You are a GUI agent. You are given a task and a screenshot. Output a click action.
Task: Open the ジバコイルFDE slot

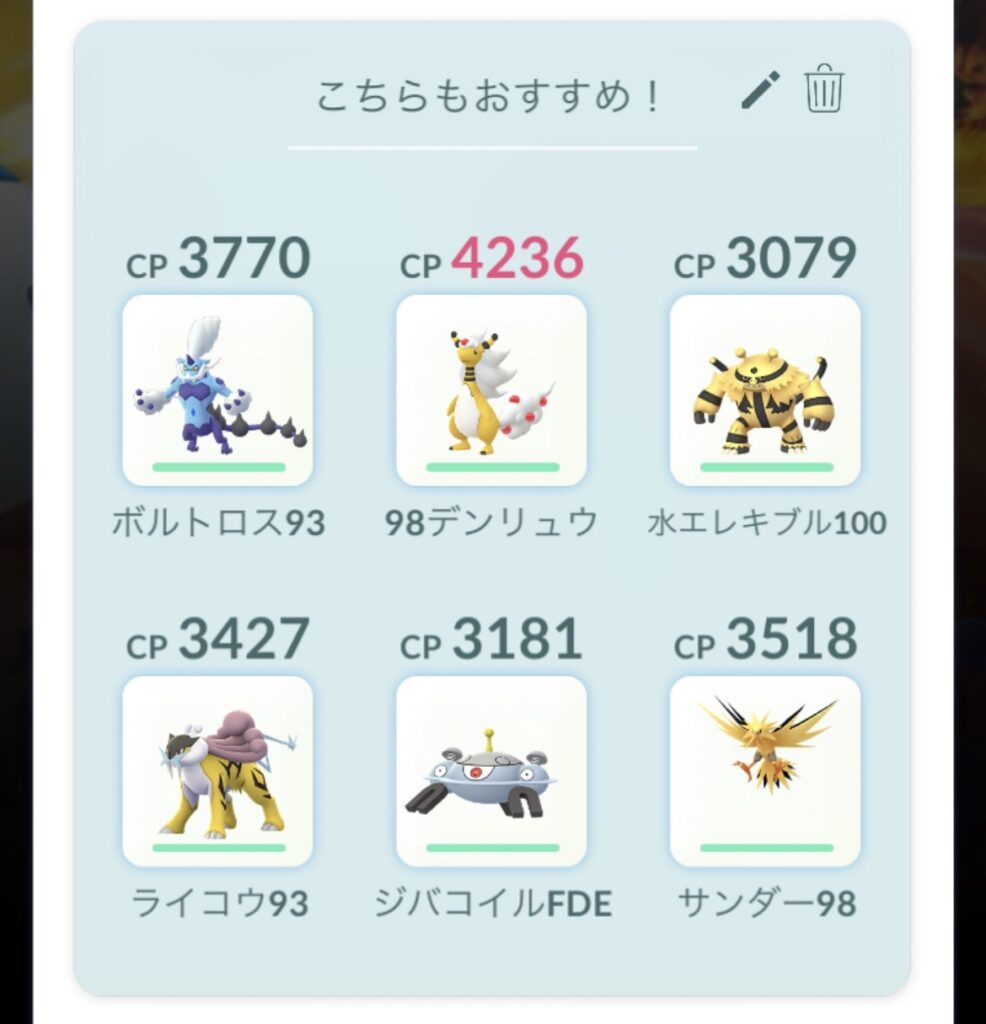click(x=491, y=771)
